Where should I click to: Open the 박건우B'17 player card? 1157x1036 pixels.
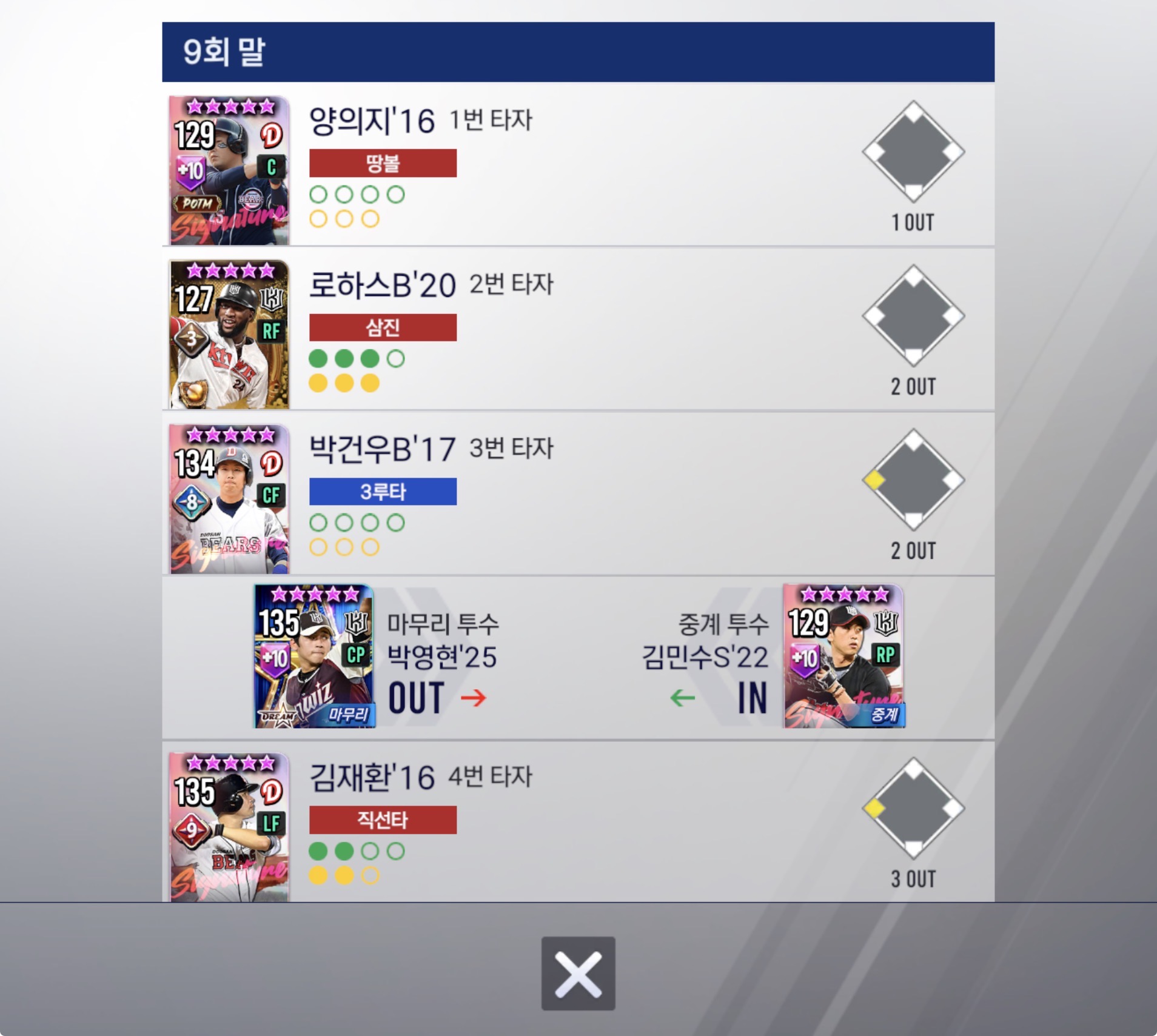pyautogui.click(x=229, y=499)
